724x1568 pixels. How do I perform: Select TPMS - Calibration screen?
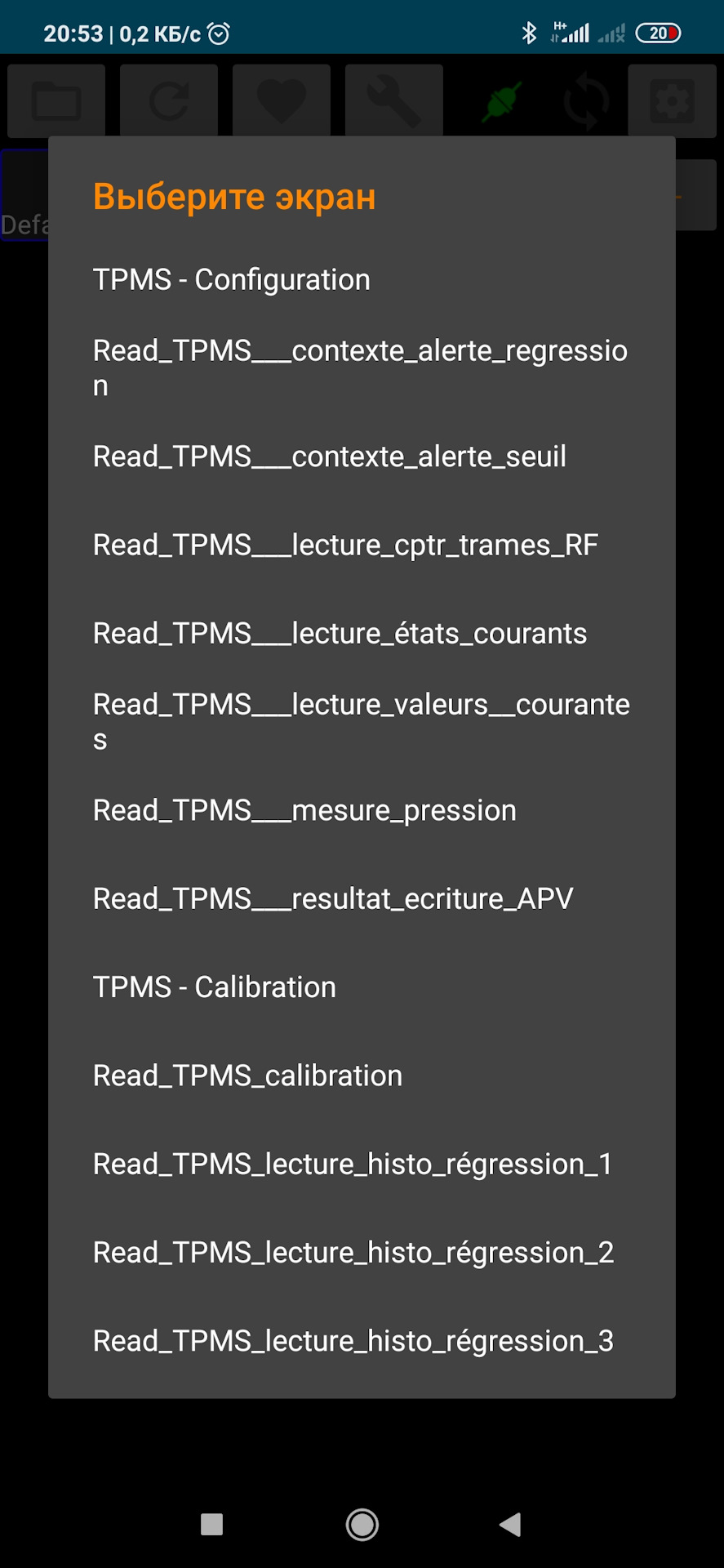click(362, 987)
